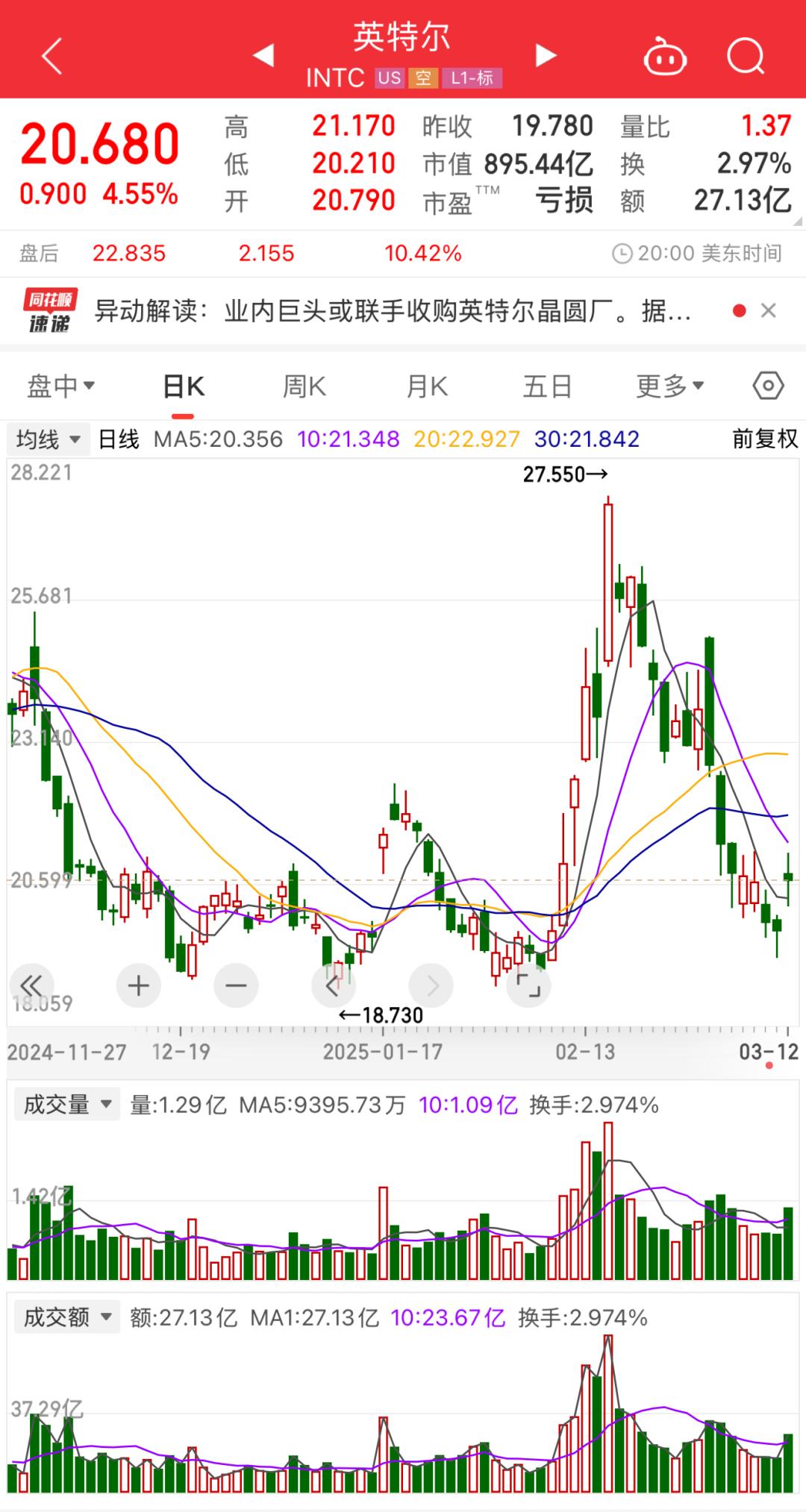Switch to the 周K chart

coord(304,386)
